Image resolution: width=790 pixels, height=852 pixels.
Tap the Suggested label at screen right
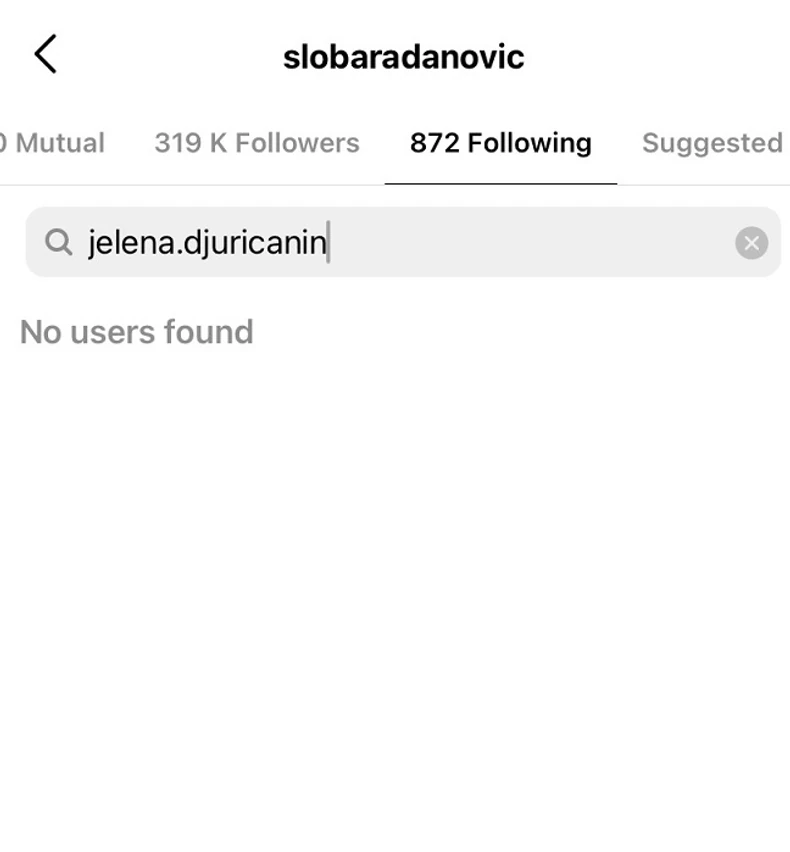point(712,143)
